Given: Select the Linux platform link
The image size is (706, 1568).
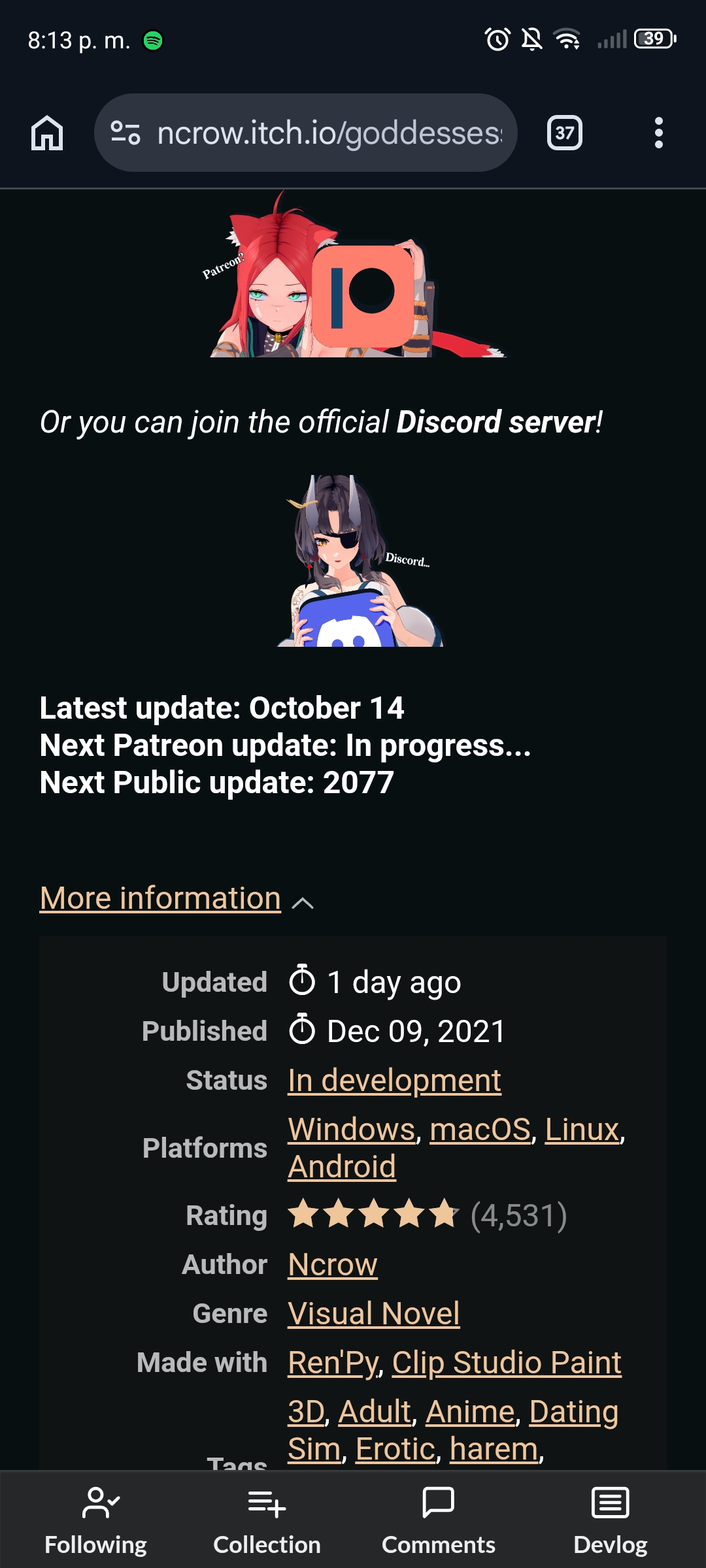Looking at the screenshot, I should [582, 1129].
